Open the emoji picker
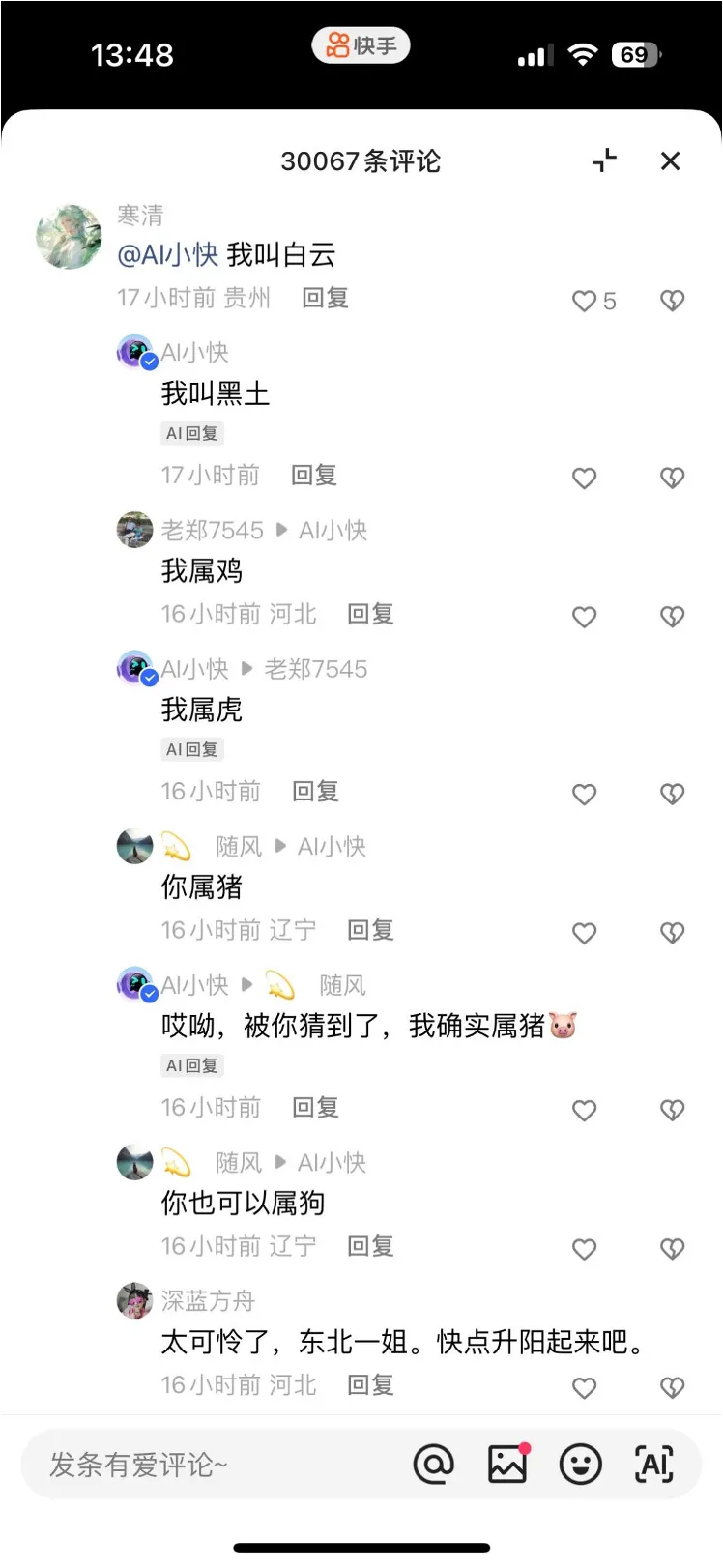Image resolution: width=723 pixels, height=1568 pixels. (x=581, y=1465)
